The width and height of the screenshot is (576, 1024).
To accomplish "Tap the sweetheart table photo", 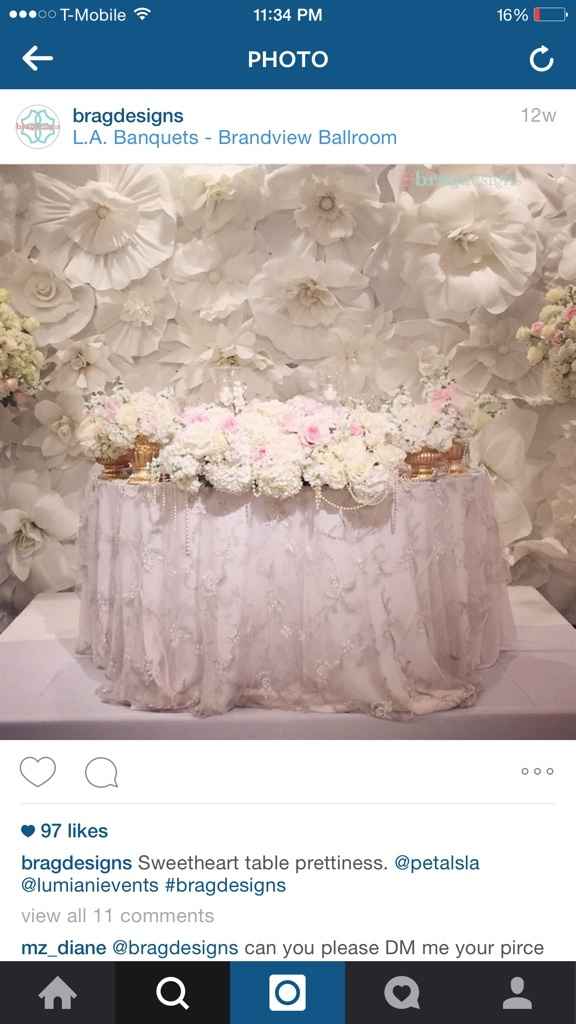I will (x=288, y=452).
